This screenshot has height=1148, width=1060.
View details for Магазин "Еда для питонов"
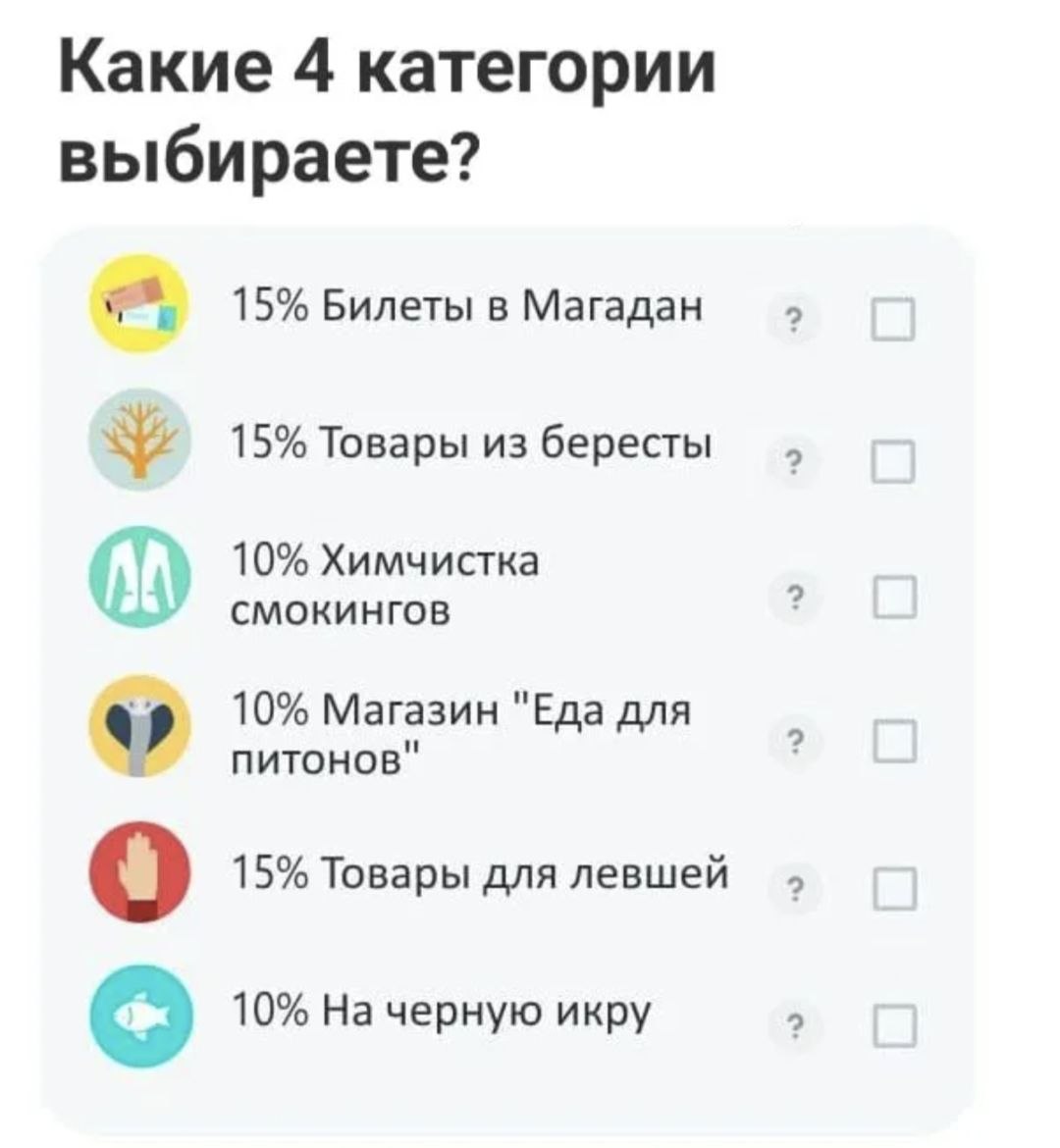click(x=793, y=743)
